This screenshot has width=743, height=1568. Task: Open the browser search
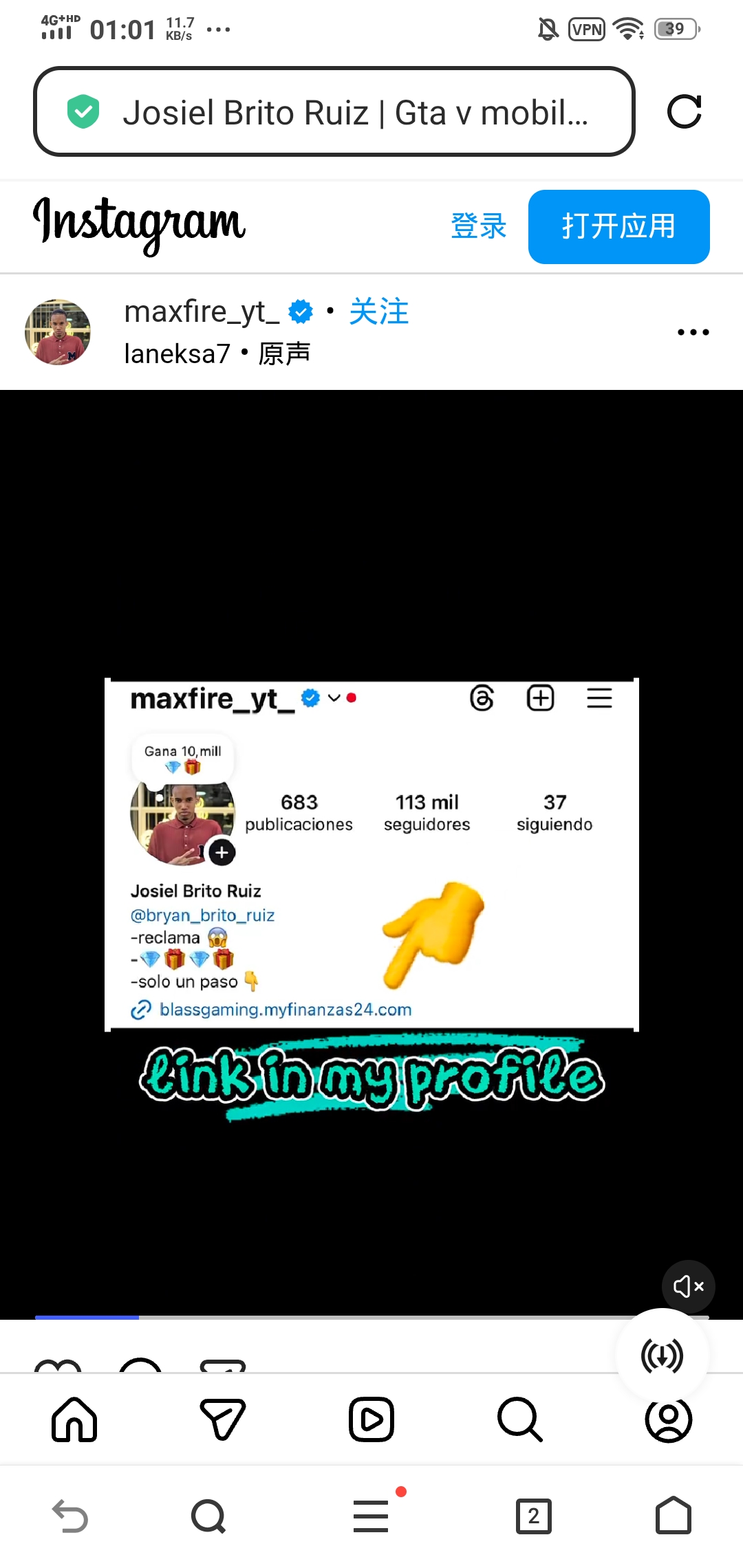[x=208, y=1516]
